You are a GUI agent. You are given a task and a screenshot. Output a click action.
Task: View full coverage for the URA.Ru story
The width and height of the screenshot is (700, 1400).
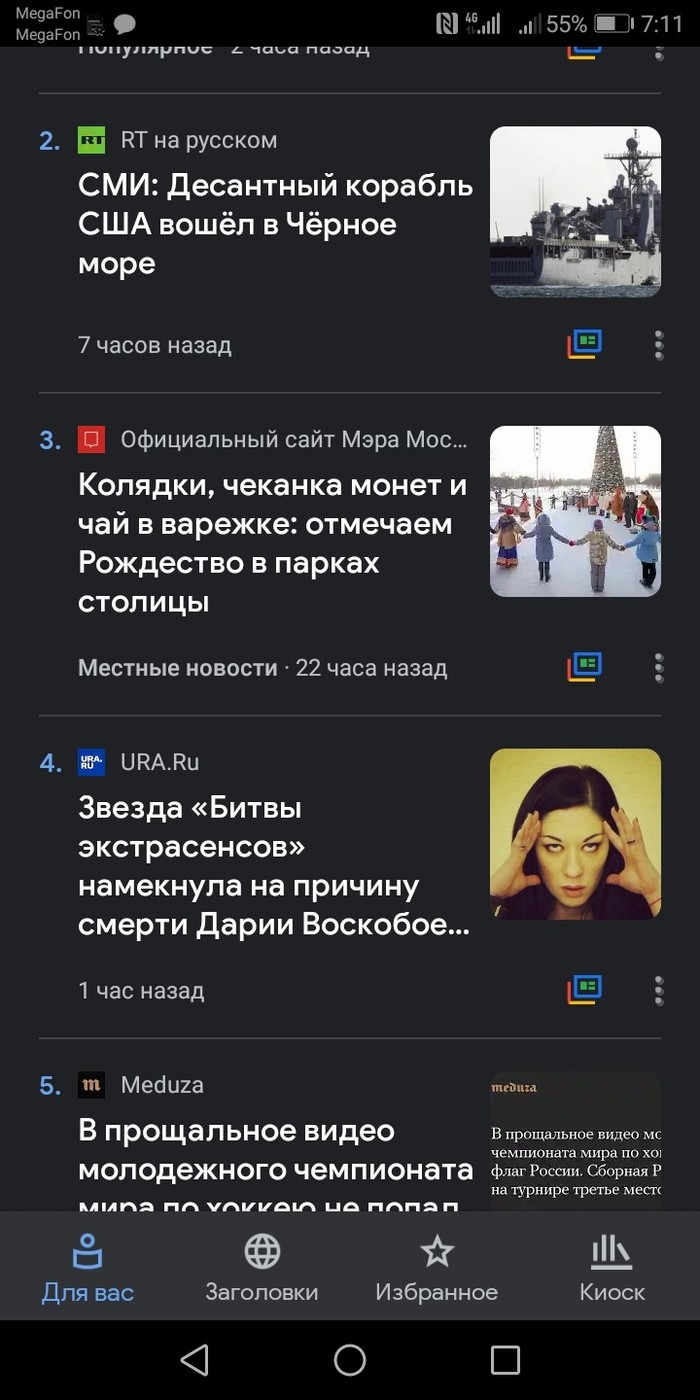click(x=585, y=989)
